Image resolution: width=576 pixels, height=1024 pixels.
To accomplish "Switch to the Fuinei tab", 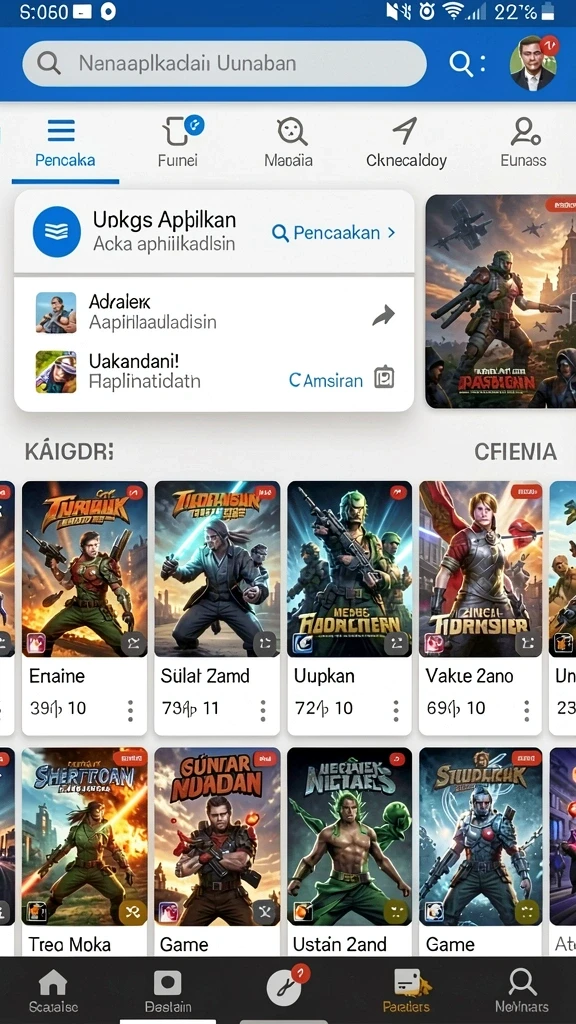I will (x=178, y=142).
